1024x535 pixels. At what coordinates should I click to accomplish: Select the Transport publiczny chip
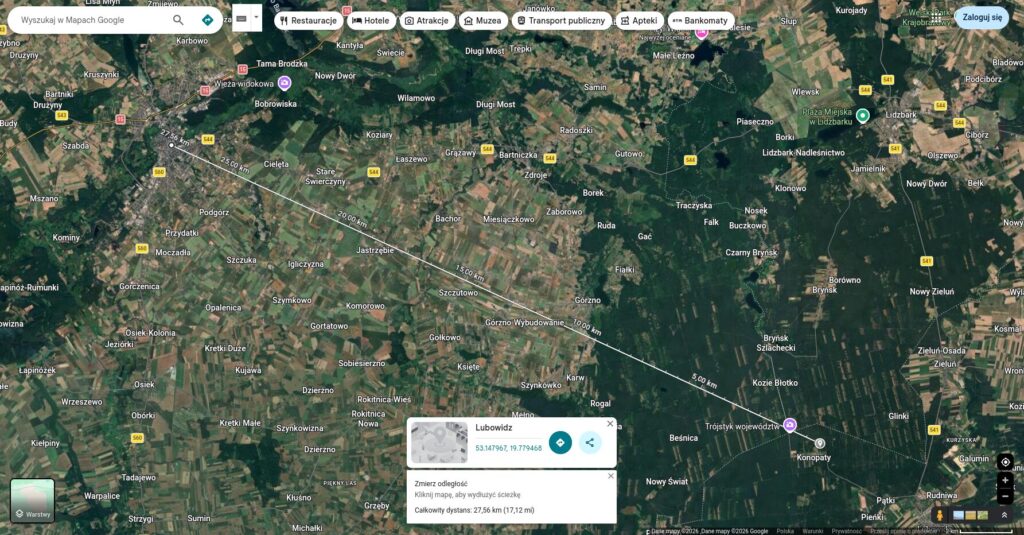coord(561,20)
